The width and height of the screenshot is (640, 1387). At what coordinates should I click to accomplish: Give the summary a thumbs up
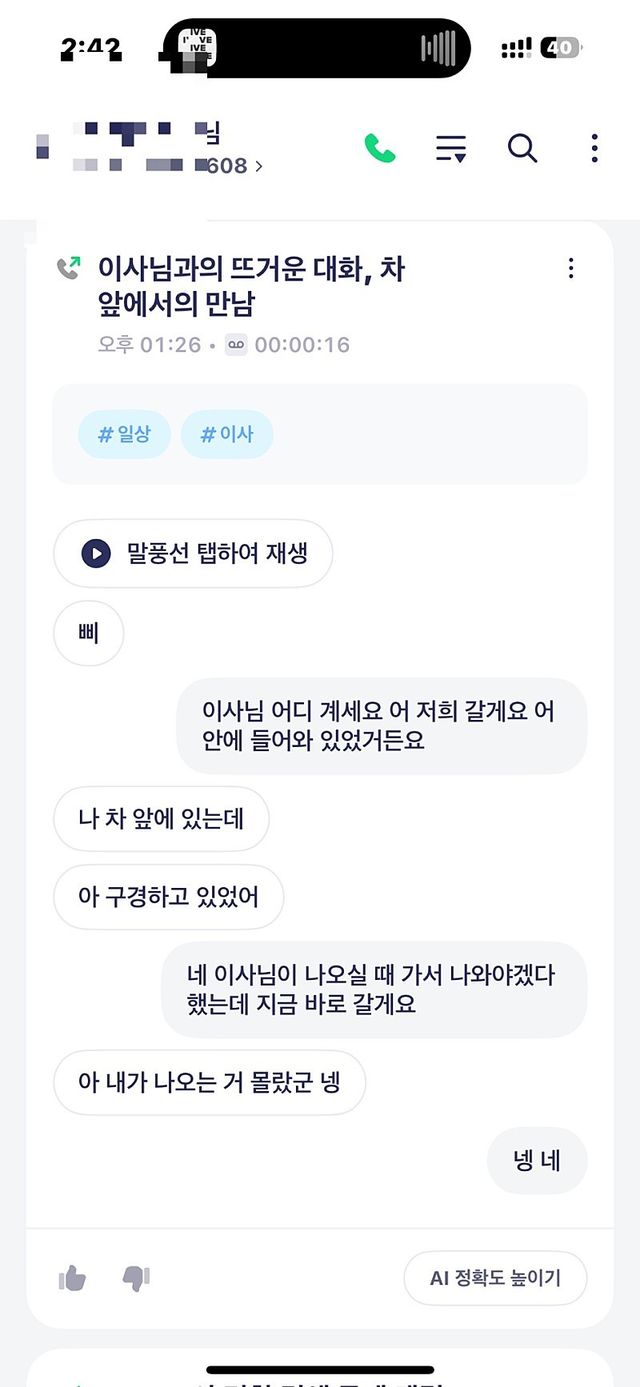(x=72, y=1278)
